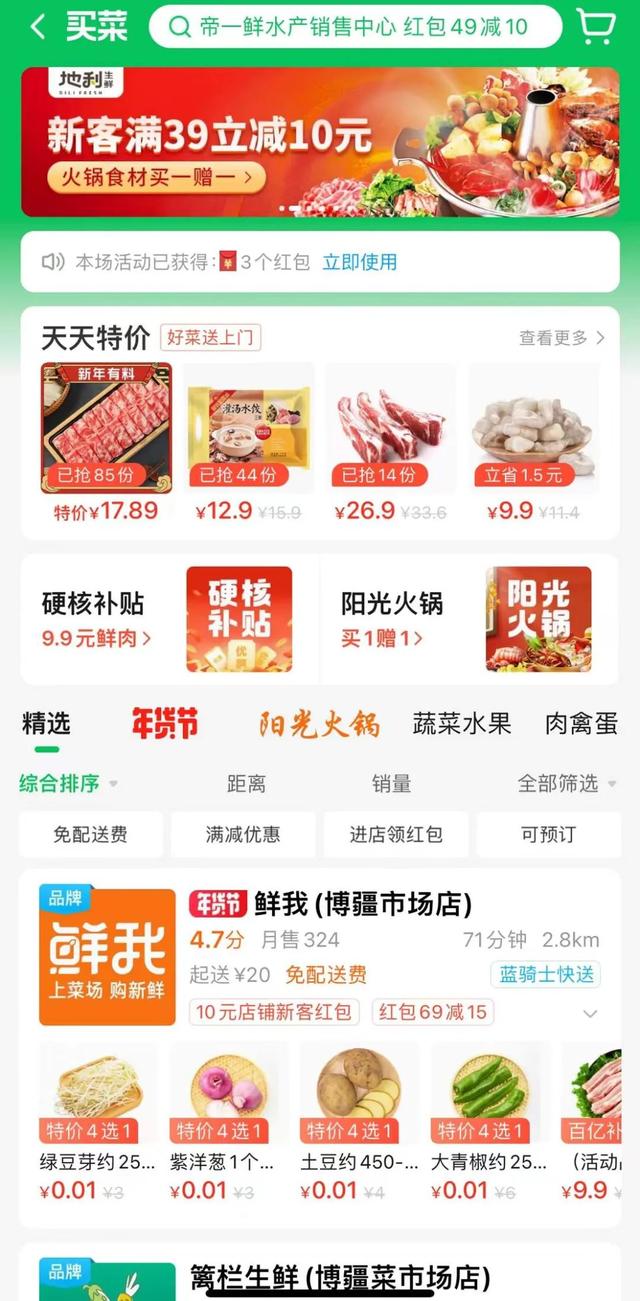This screenshot has width=640, height=1301.
Task: Sort stores by 距离
Action: pos(246,784)
